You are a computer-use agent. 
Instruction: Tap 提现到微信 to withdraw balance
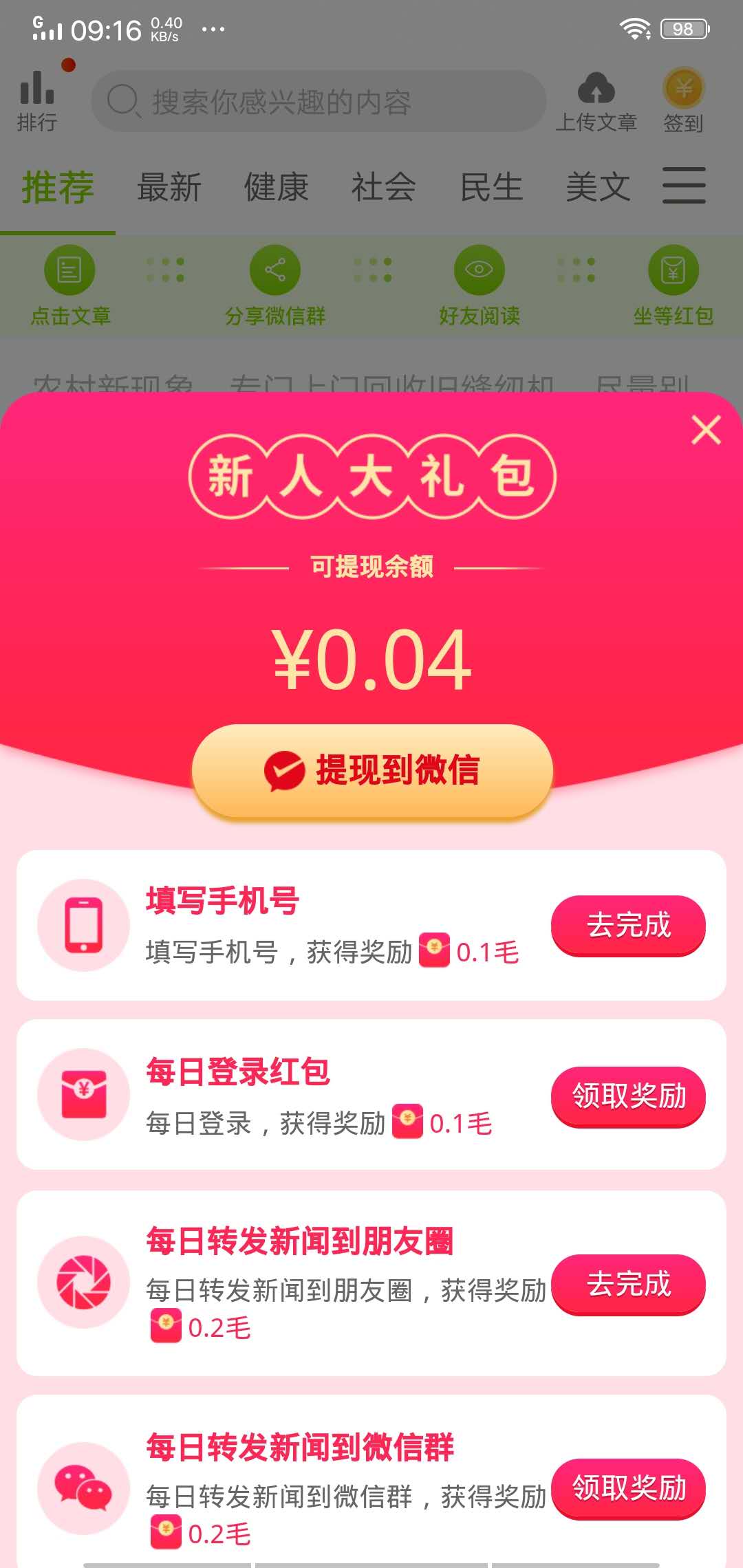(371, 772)
